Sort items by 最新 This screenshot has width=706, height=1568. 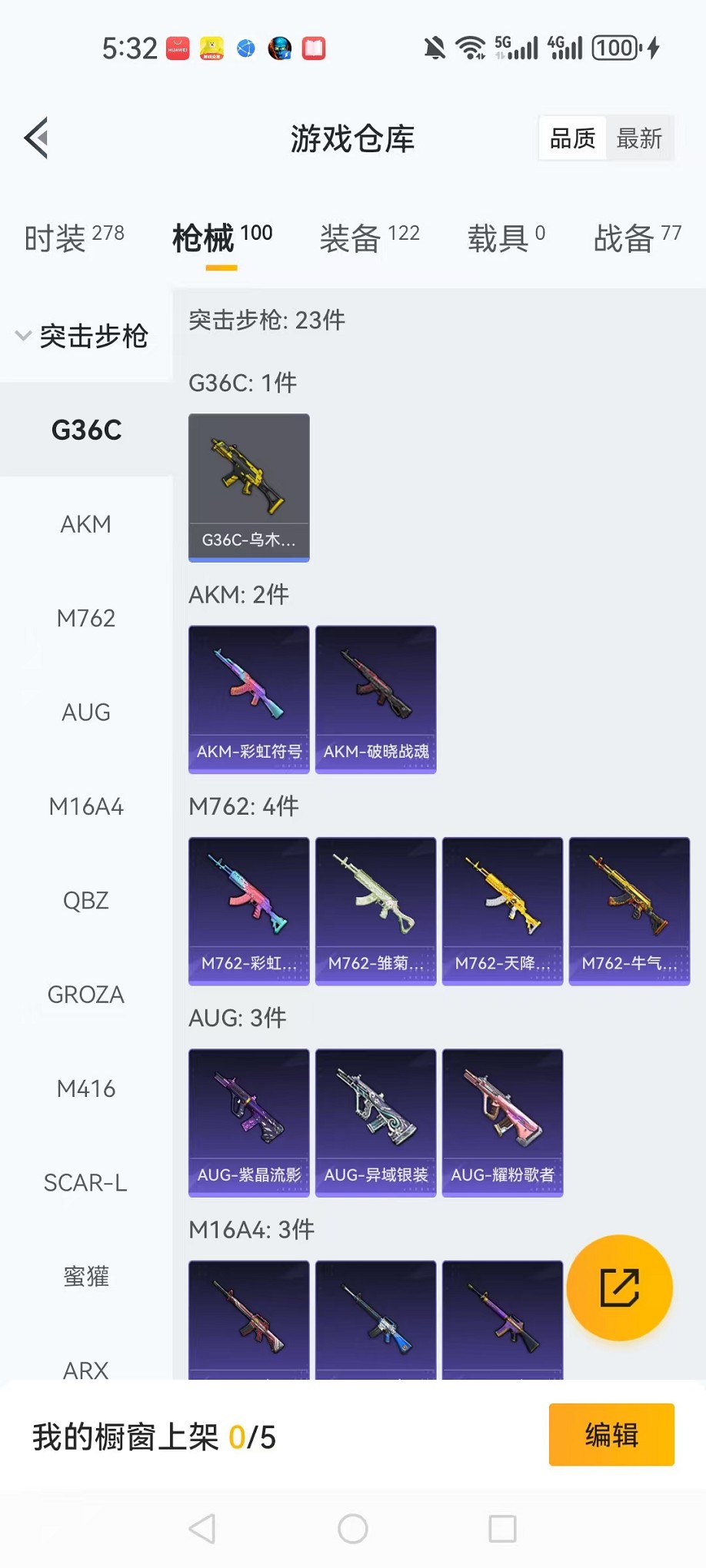click(639, 138)
